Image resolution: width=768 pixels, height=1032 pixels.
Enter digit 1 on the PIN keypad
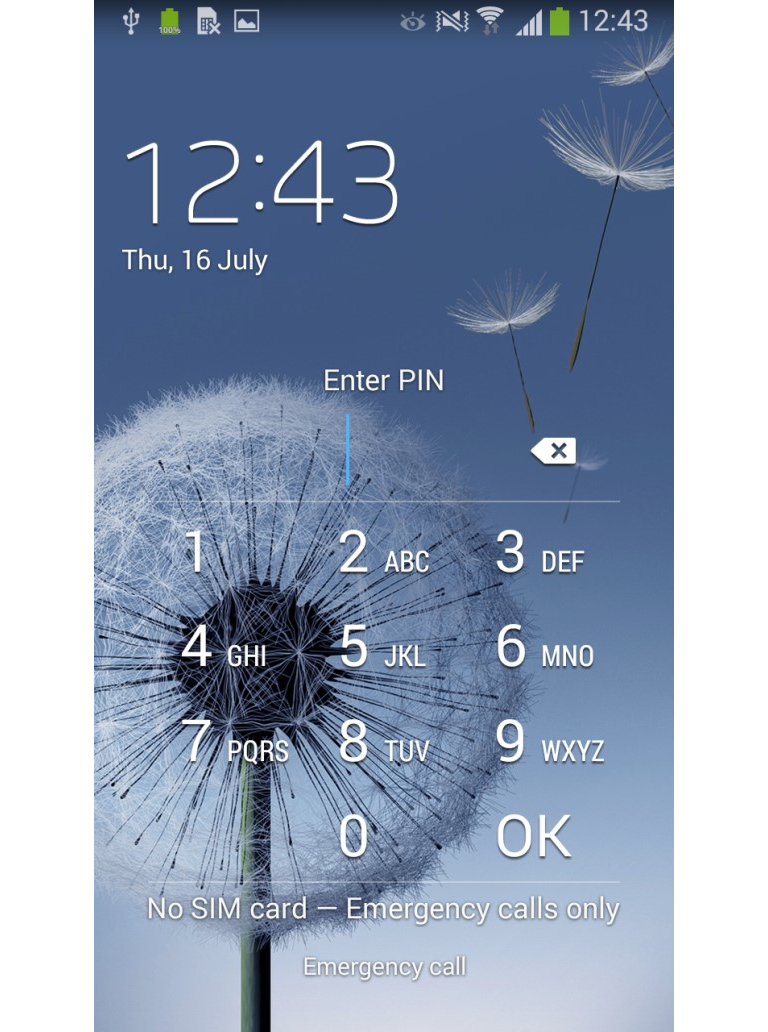tap(197, 553)
